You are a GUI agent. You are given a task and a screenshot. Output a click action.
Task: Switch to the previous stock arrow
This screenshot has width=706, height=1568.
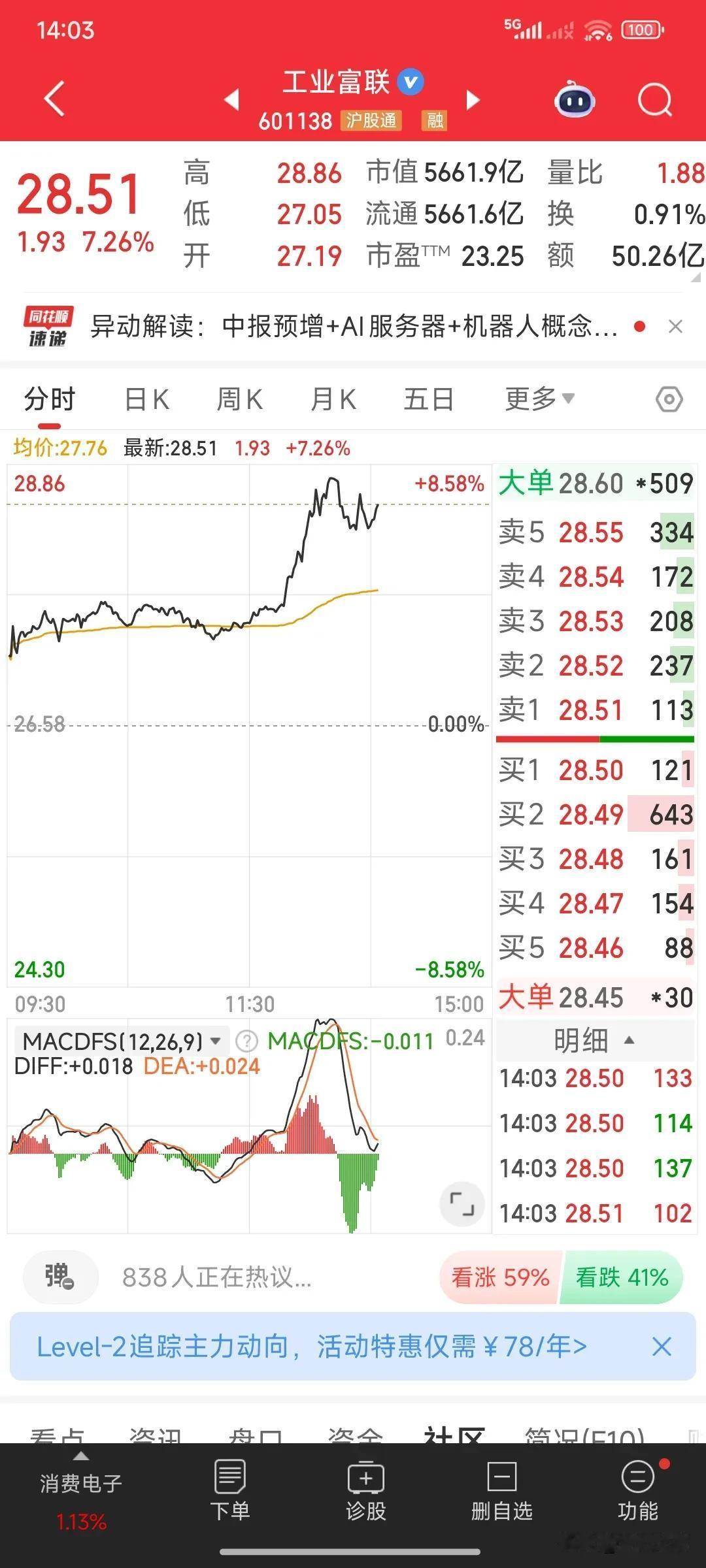[x=231, y=100]
